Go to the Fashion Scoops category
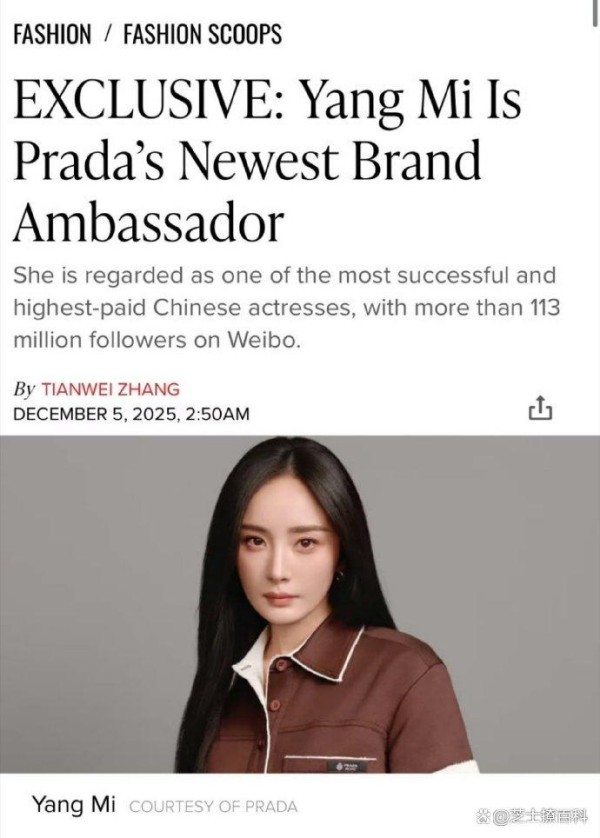 (x=202, y=35)
